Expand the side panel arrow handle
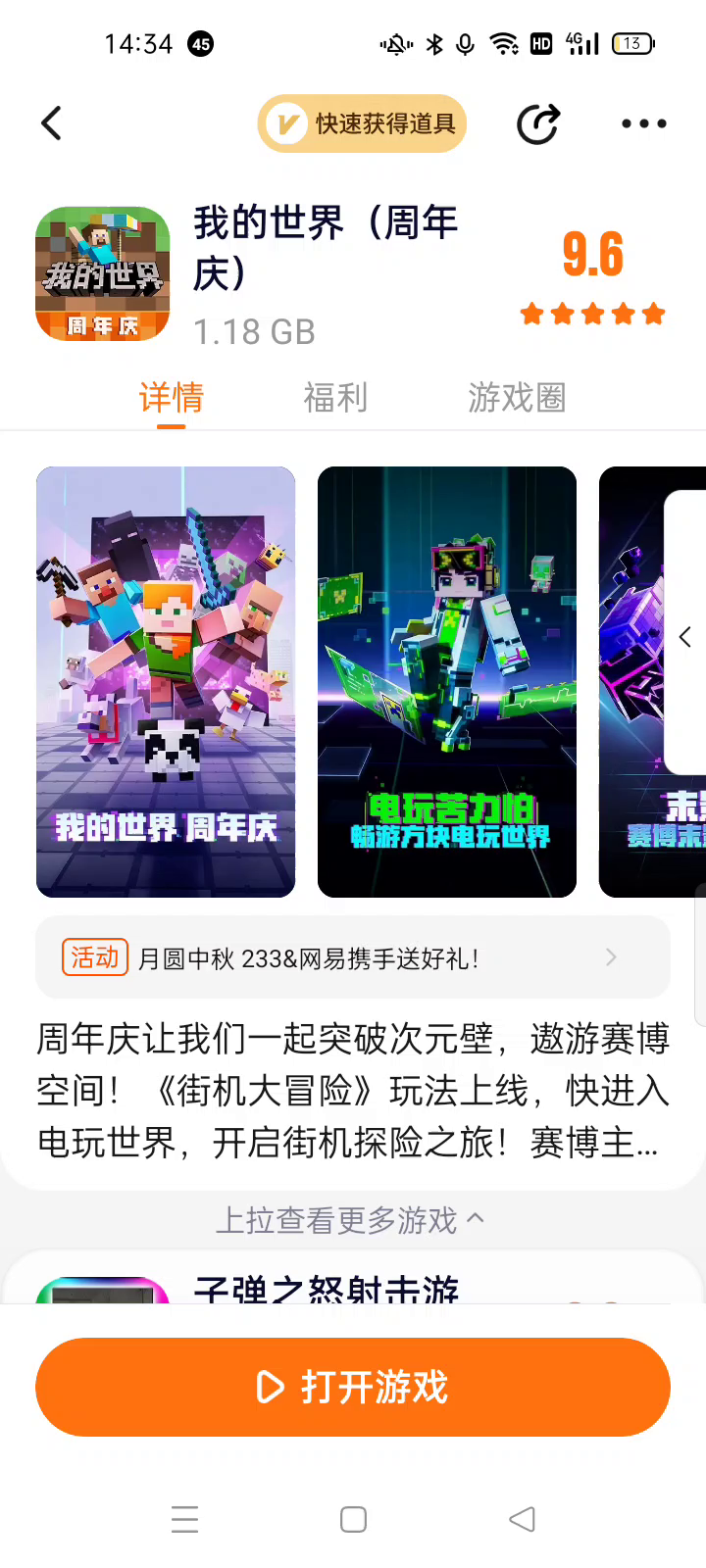Screen dimensions: 706x1568 (x=685, y=636)
